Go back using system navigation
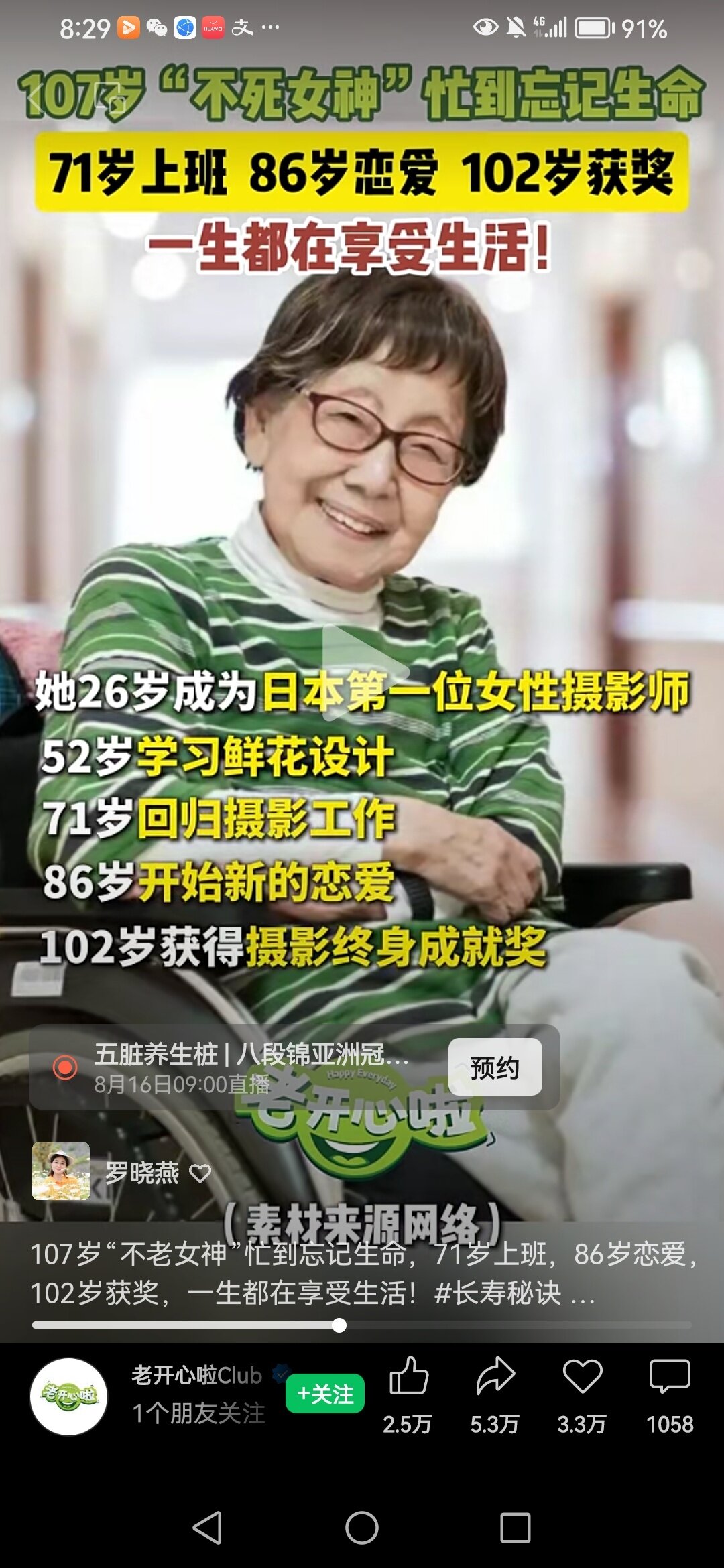 tap(208, 1528)
